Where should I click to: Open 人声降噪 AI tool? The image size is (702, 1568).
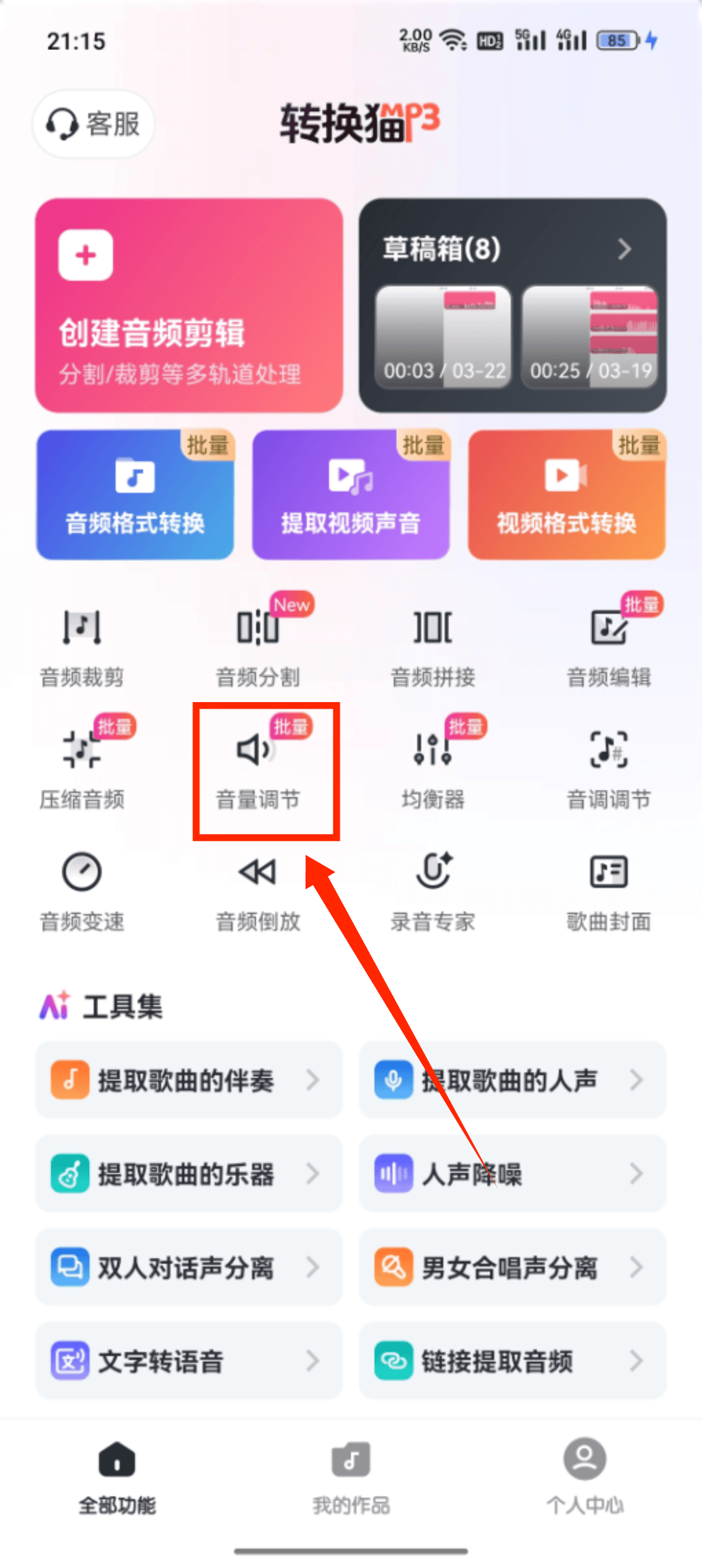click(x=512, y=1174)
